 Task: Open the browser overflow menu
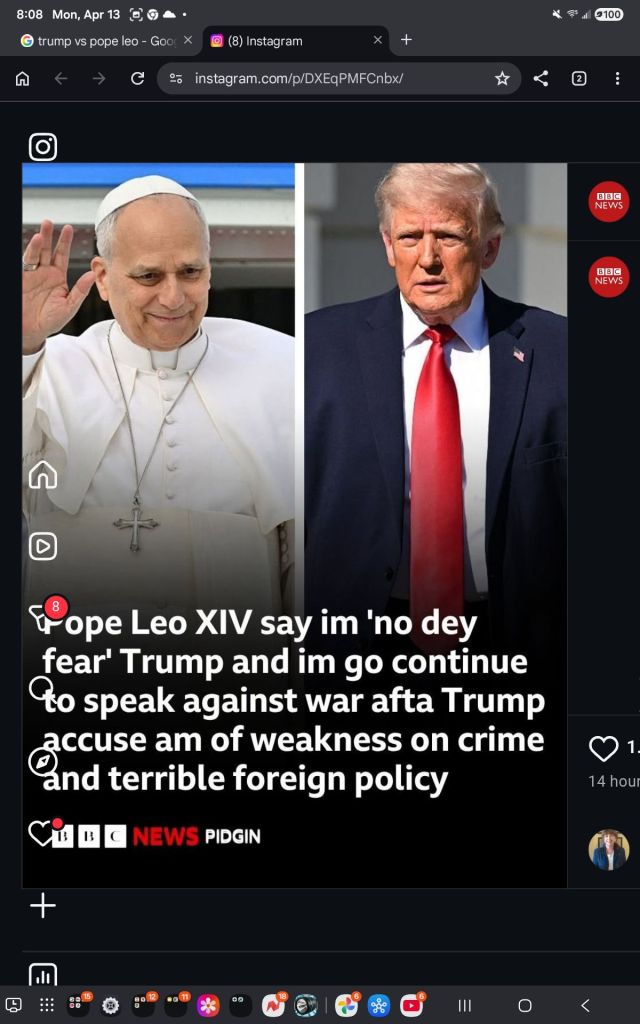point(617,79)
